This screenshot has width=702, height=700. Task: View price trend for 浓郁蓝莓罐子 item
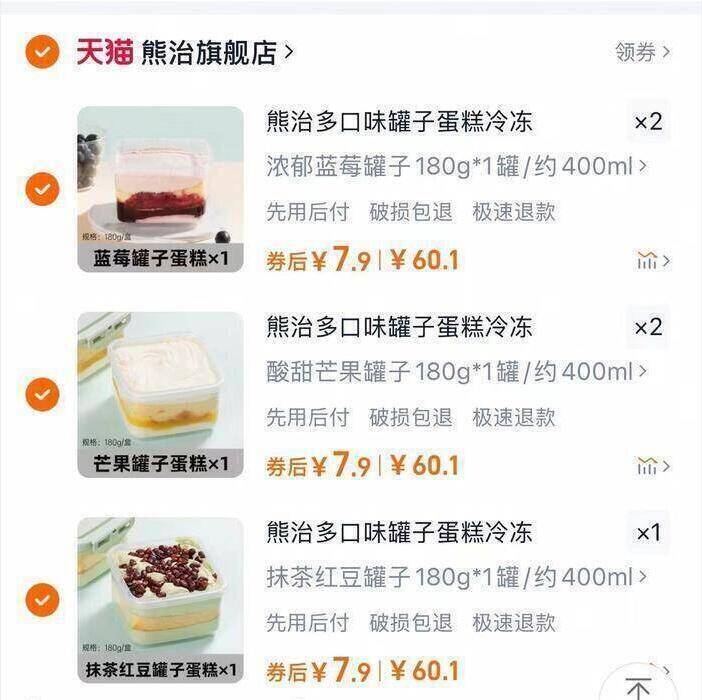pos(652,261)
